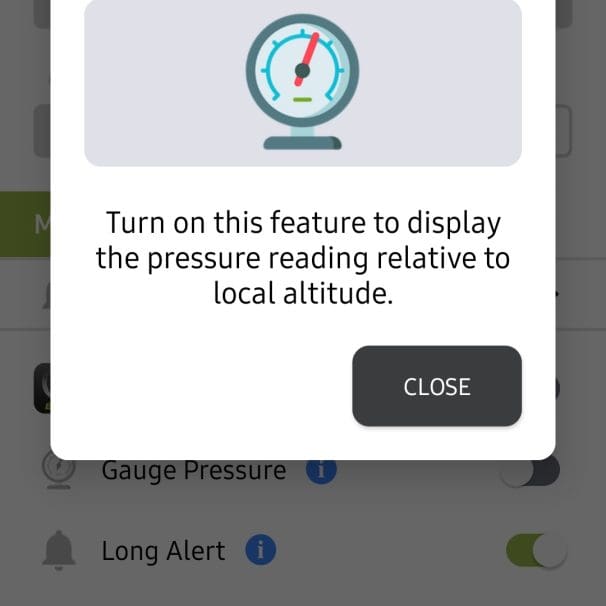Toggle the Gauge Pressure switch
606x606 pixels.
530,471
